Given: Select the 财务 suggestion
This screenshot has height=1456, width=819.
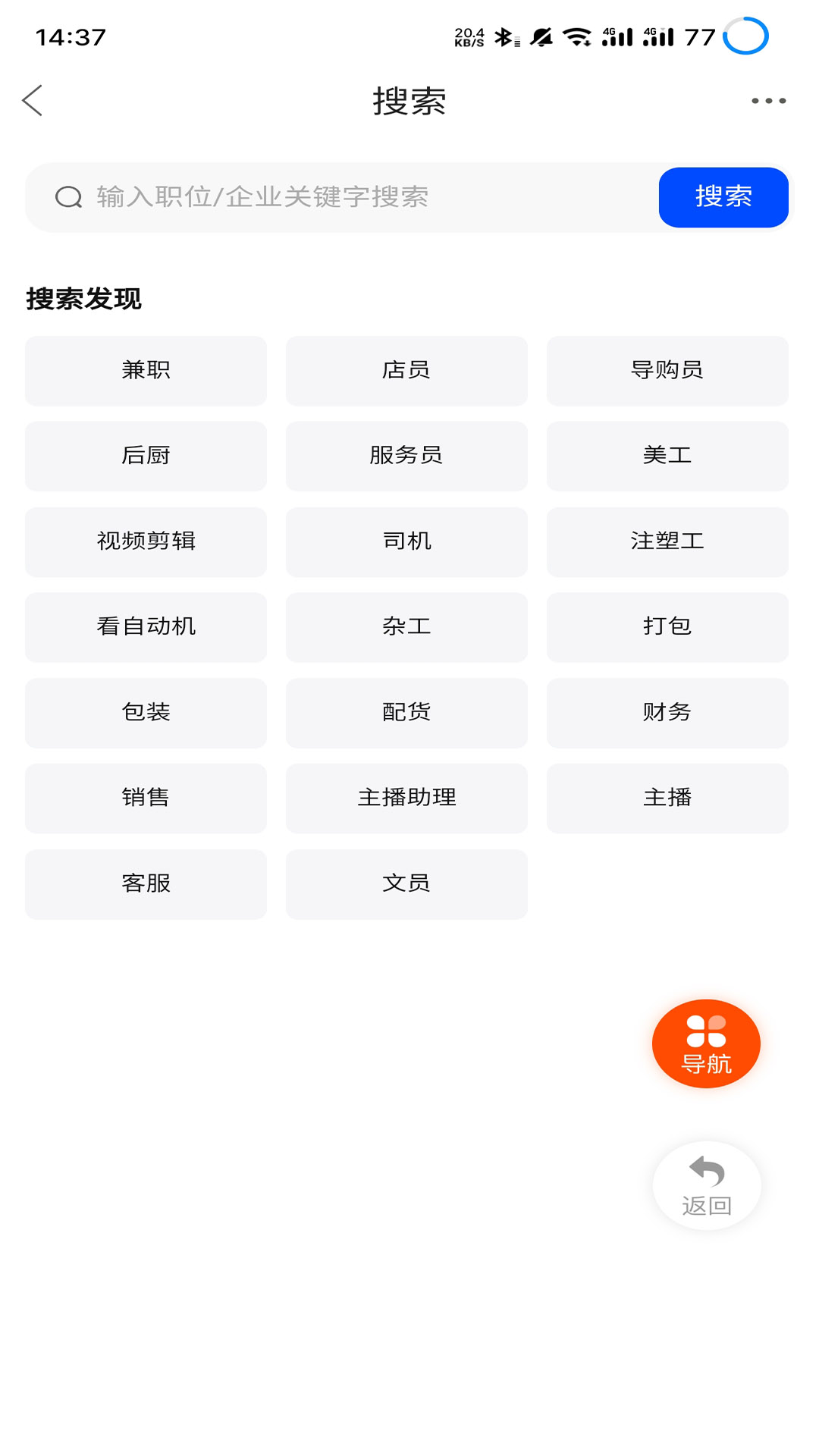Looking at the screenshot, I should tap(667, 713).
